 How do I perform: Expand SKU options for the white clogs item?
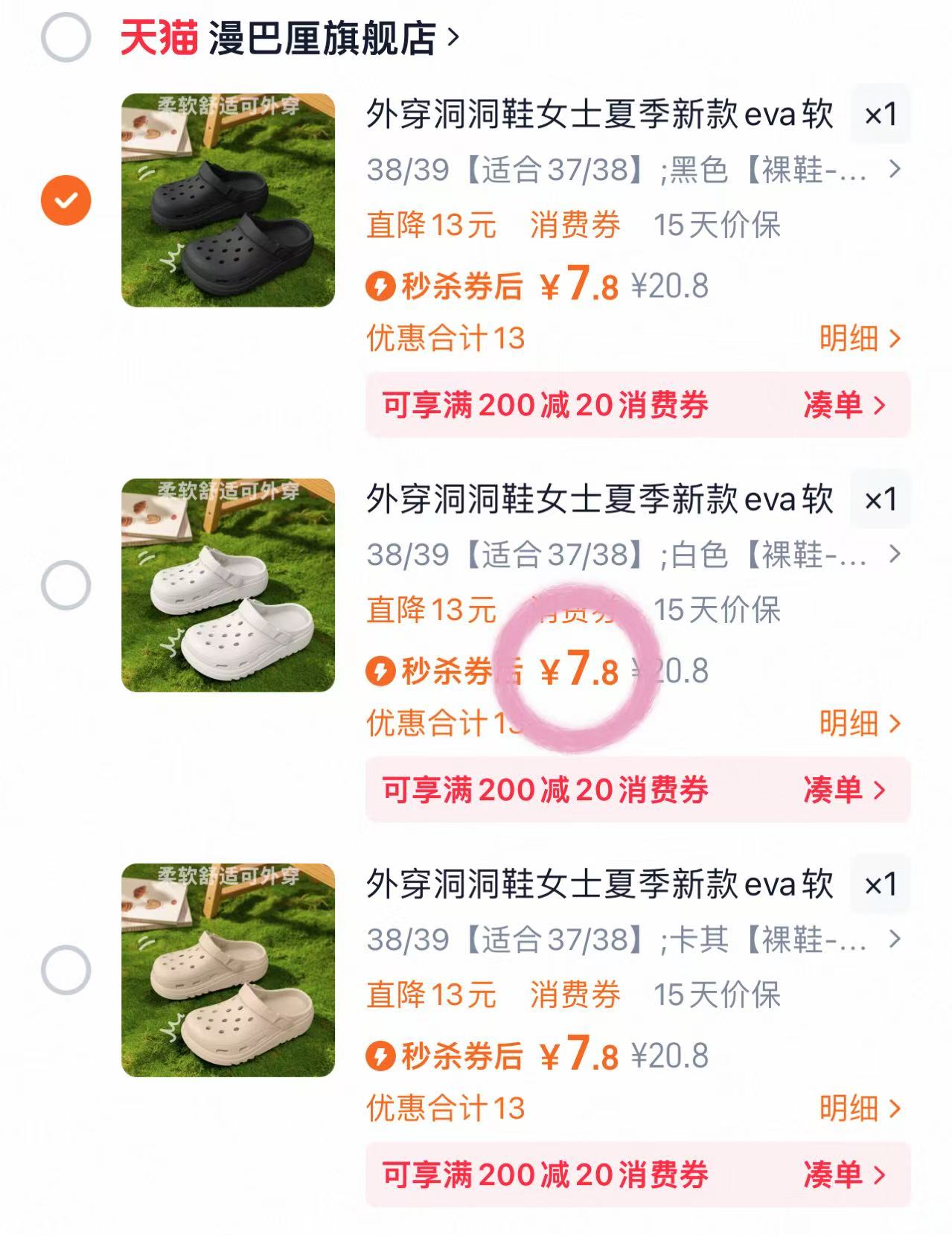coord(894,554)
